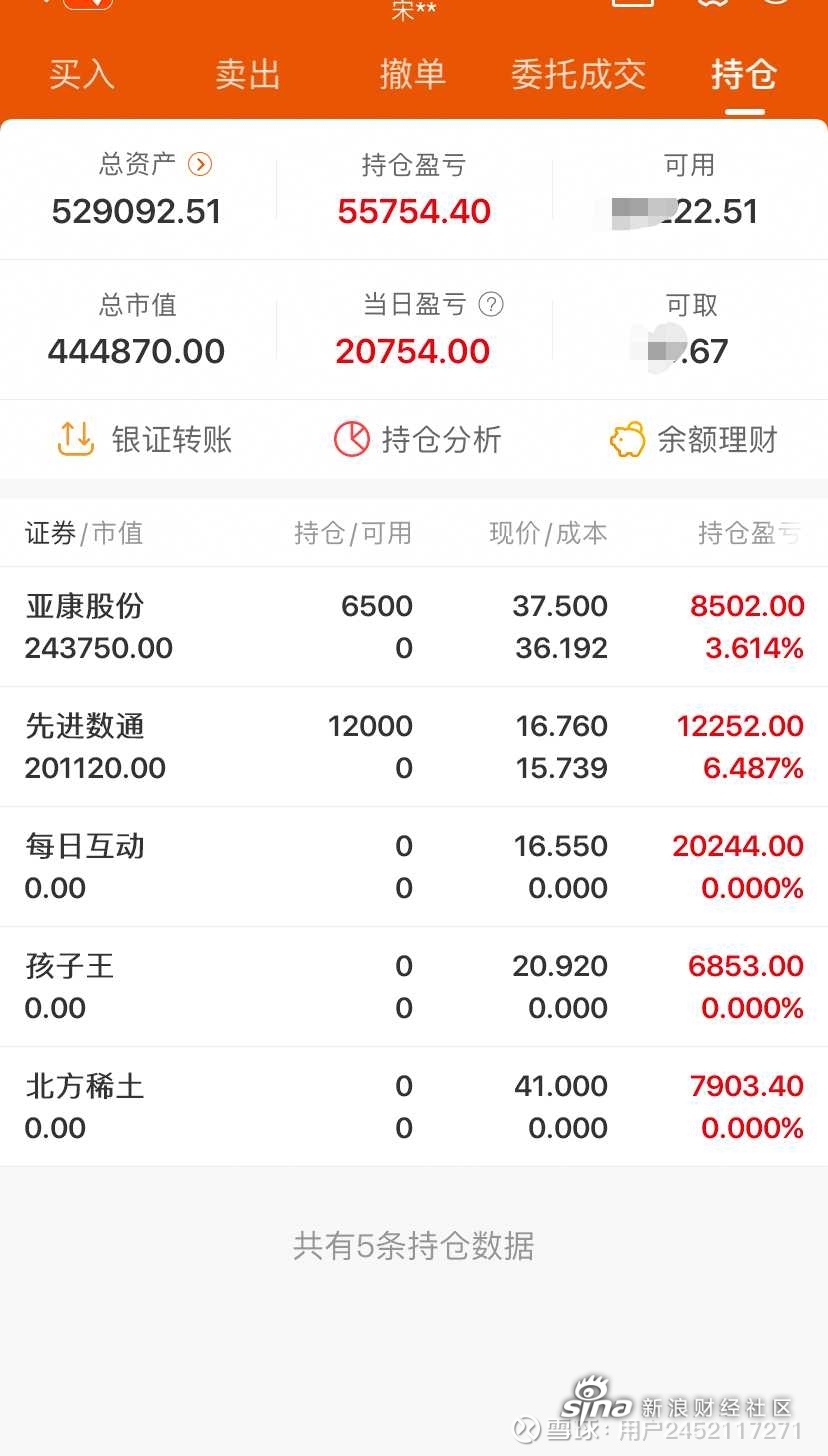The height and width of the screenshot is (1456, 828).
Task: Open the 每日互动 holding row
Action: pos(414,867)
